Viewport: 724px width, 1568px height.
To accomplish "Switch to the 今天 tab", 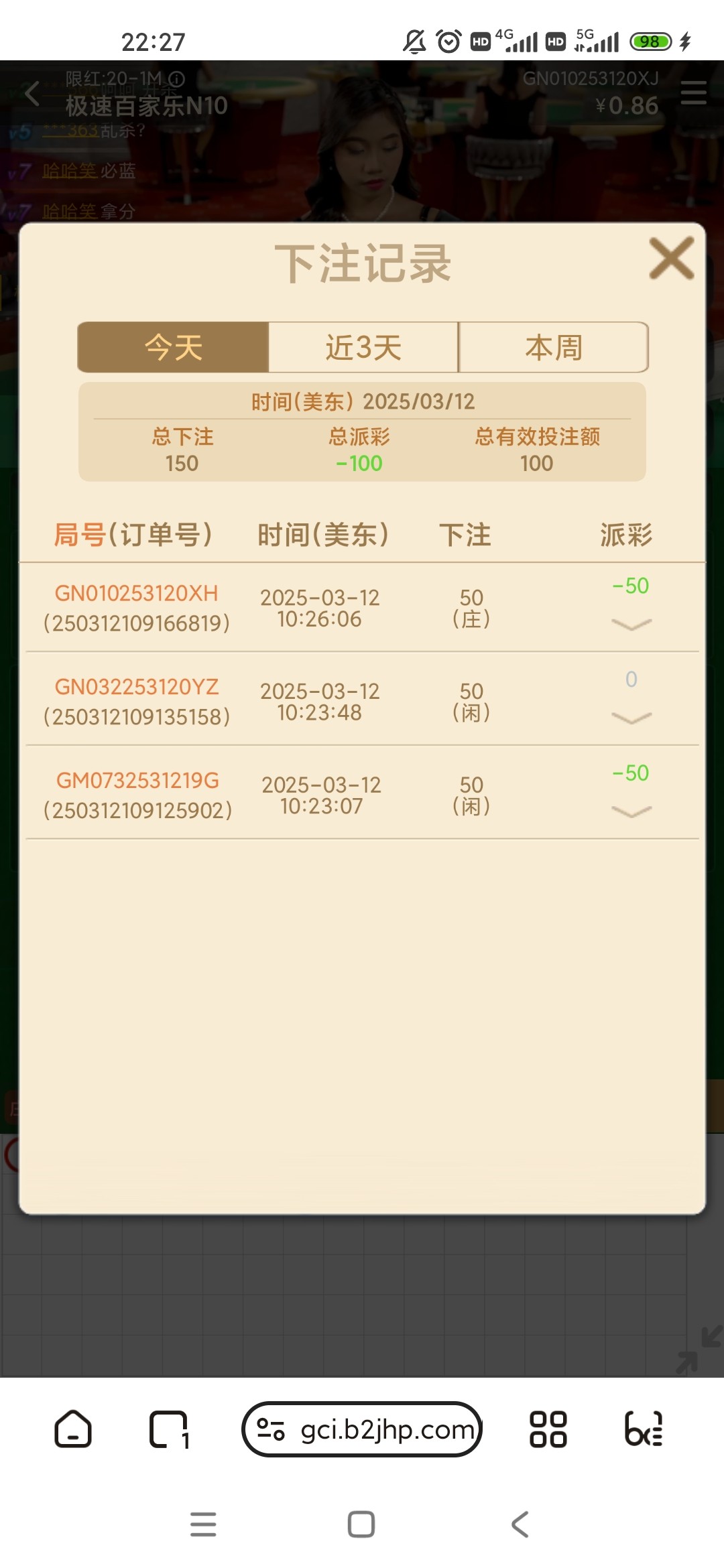I will [173, 347].
